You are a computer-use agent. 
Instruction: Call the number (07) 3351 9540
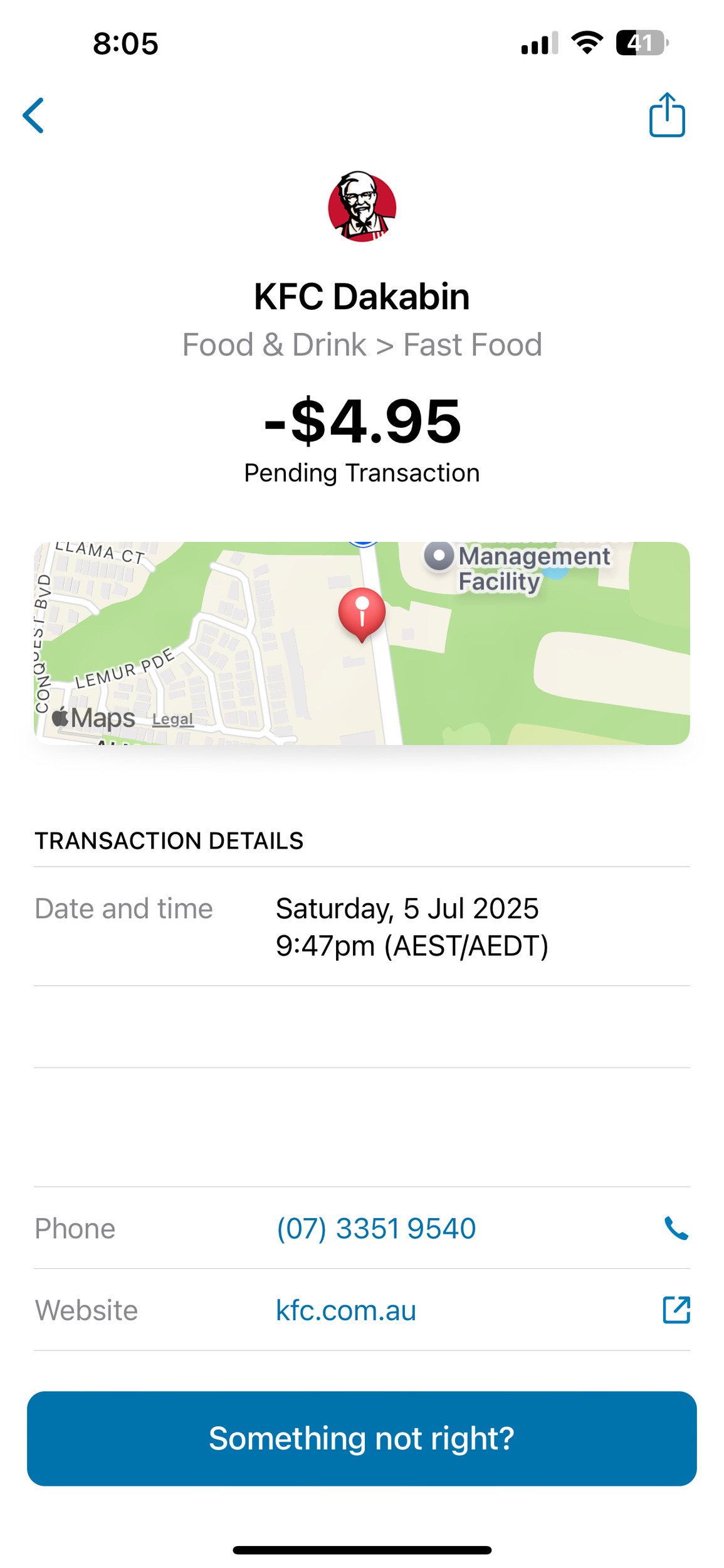(376, 1228)
